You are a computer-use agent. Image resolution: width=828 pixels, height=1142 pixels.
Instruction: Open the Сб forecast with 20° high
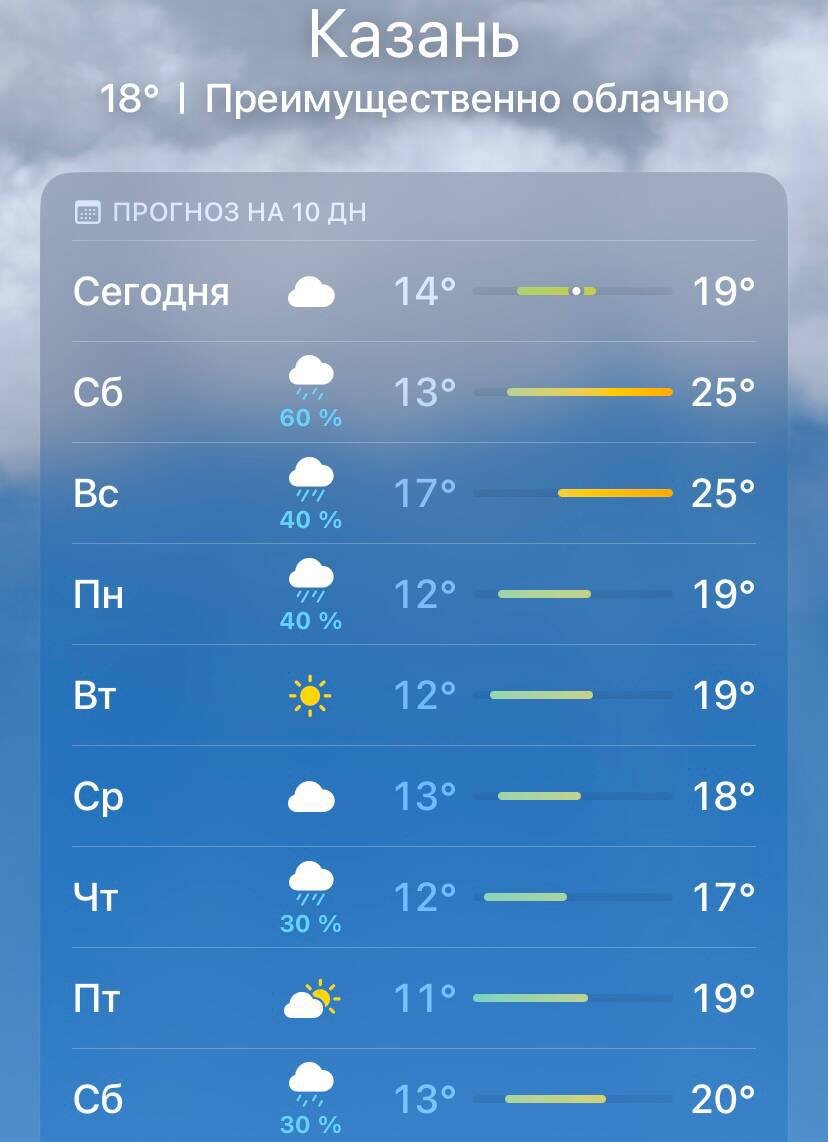point(414,1096)
